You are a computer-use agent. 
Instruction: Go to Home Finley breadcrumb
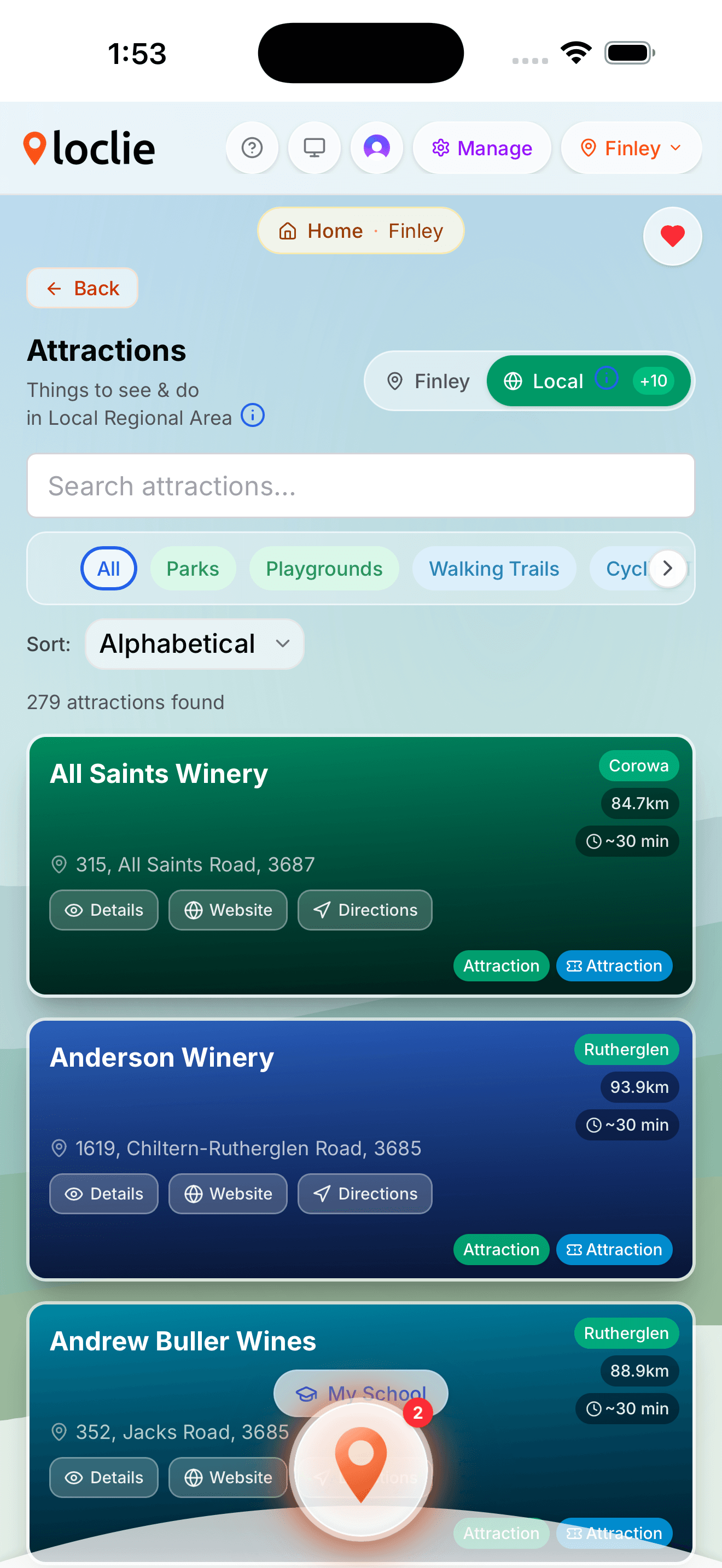360,231
